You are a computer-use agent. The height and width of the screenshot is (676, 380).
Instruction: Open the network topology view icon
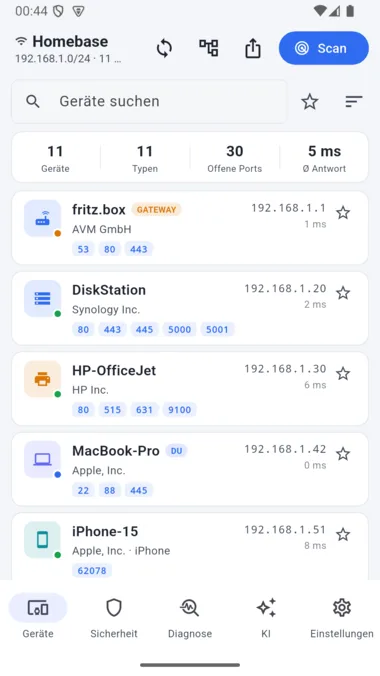[209, 48]
